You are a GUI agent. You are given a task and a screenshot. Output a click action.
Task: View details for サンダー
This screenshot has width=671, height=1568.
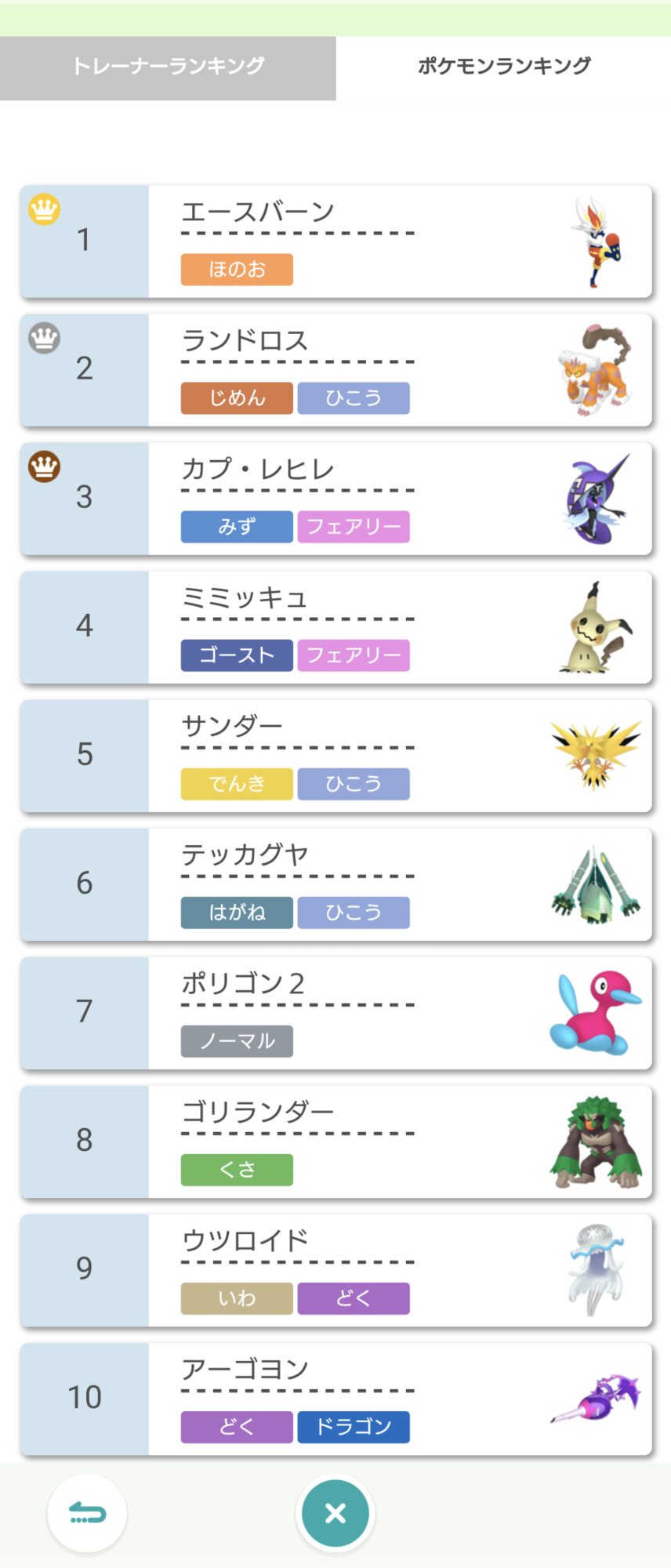click(335, 756)
